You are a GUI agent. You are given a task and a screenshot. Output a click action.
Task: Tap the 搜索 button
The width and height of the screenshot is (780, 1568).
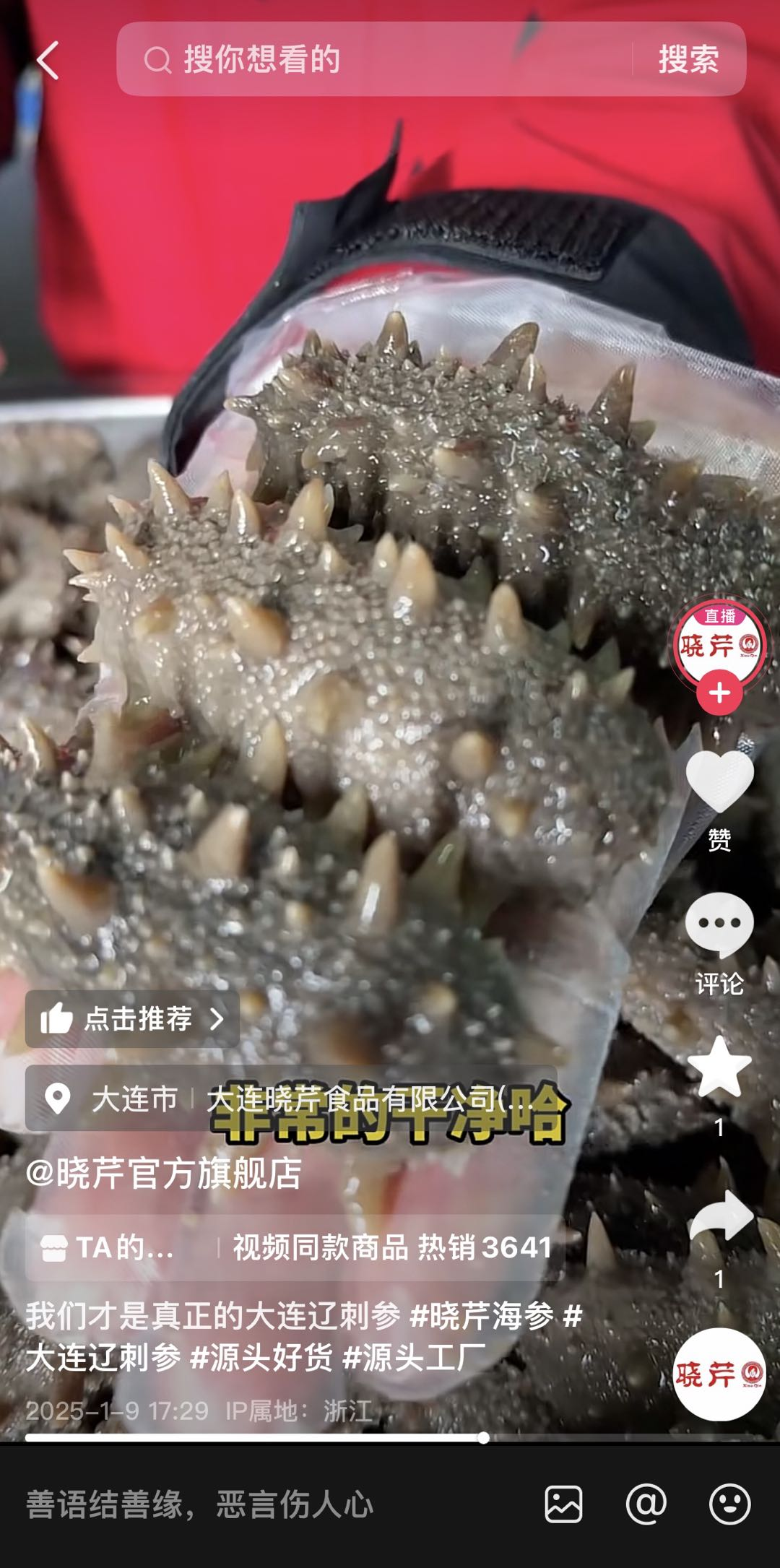(688, 59)
